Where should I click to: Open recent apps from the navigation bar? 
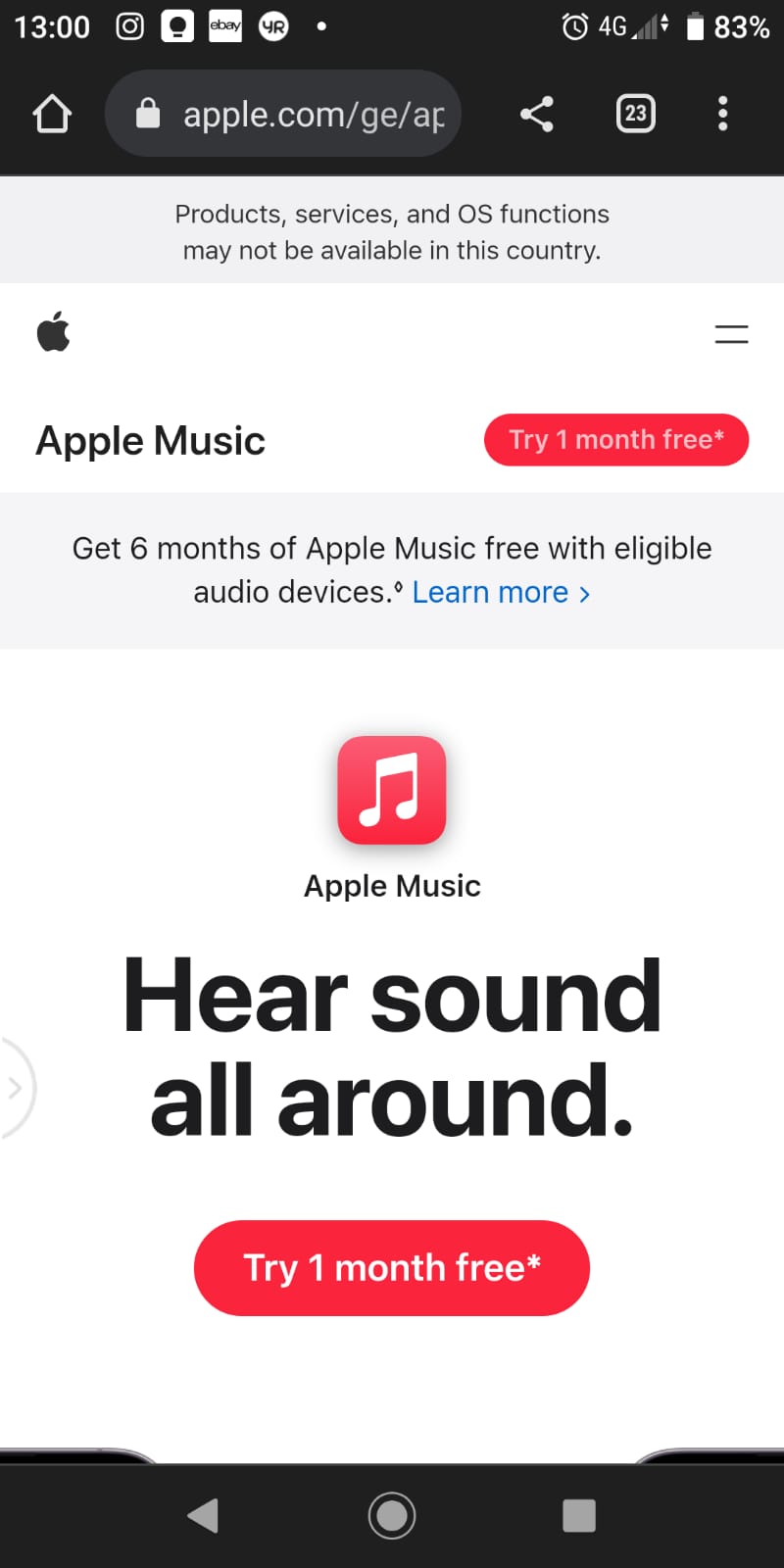pyautogui.click(x=579, y=1515)
